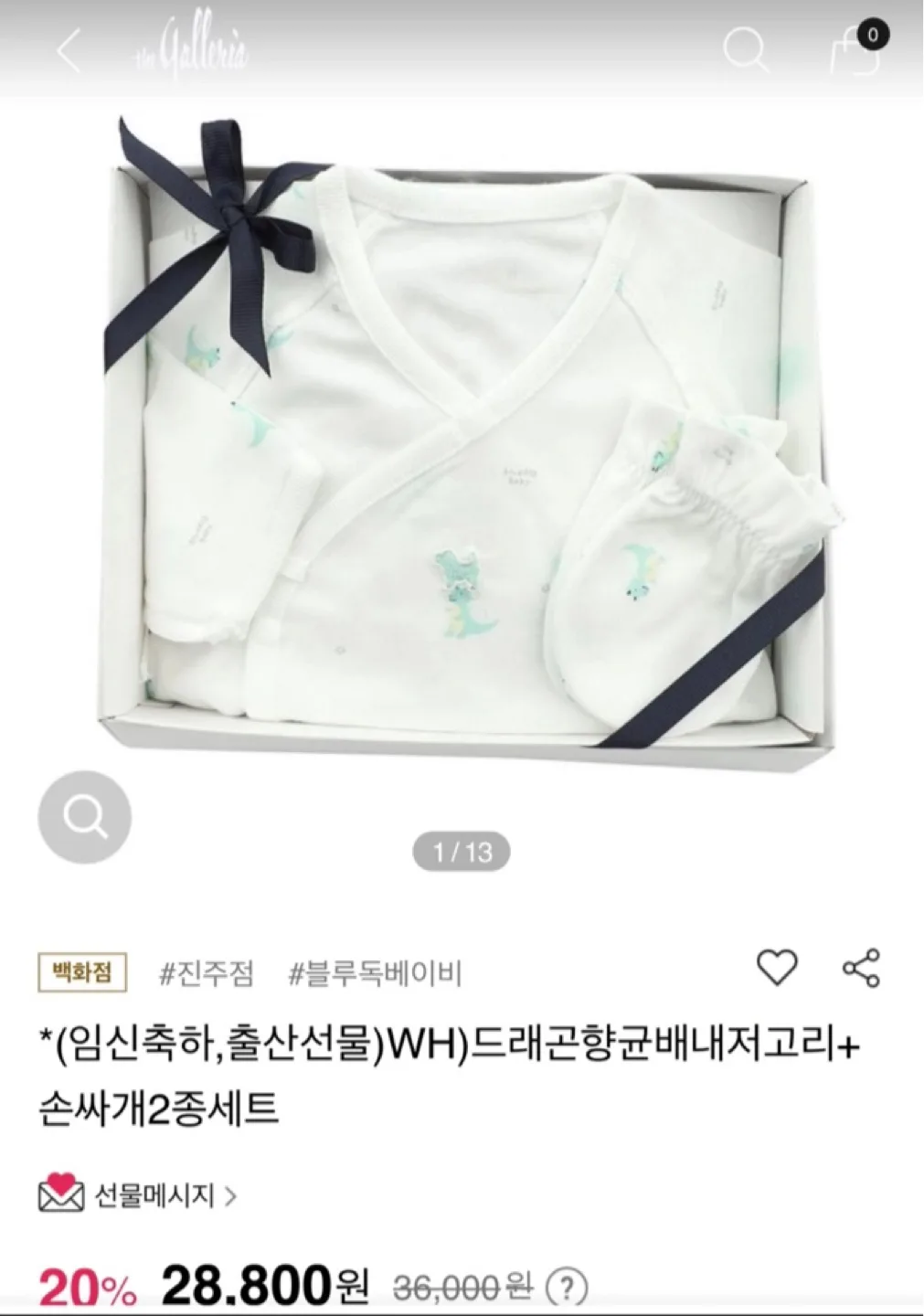Tap the #진주점 hashtag
This screenshot has width=924, height=1316.
tap(206, 974)
